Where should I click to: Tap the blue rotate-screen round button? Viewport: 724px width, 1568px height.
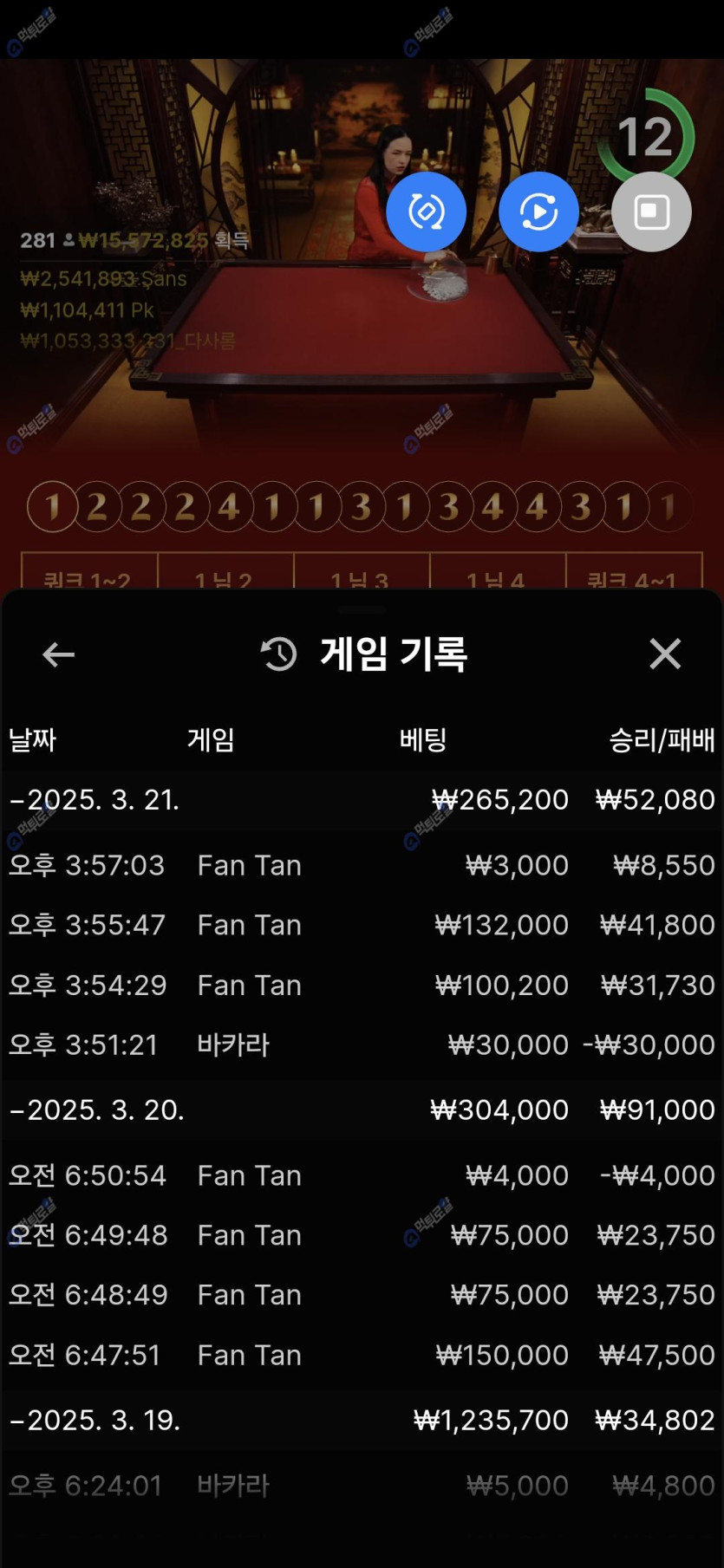[x=426, y=211]
